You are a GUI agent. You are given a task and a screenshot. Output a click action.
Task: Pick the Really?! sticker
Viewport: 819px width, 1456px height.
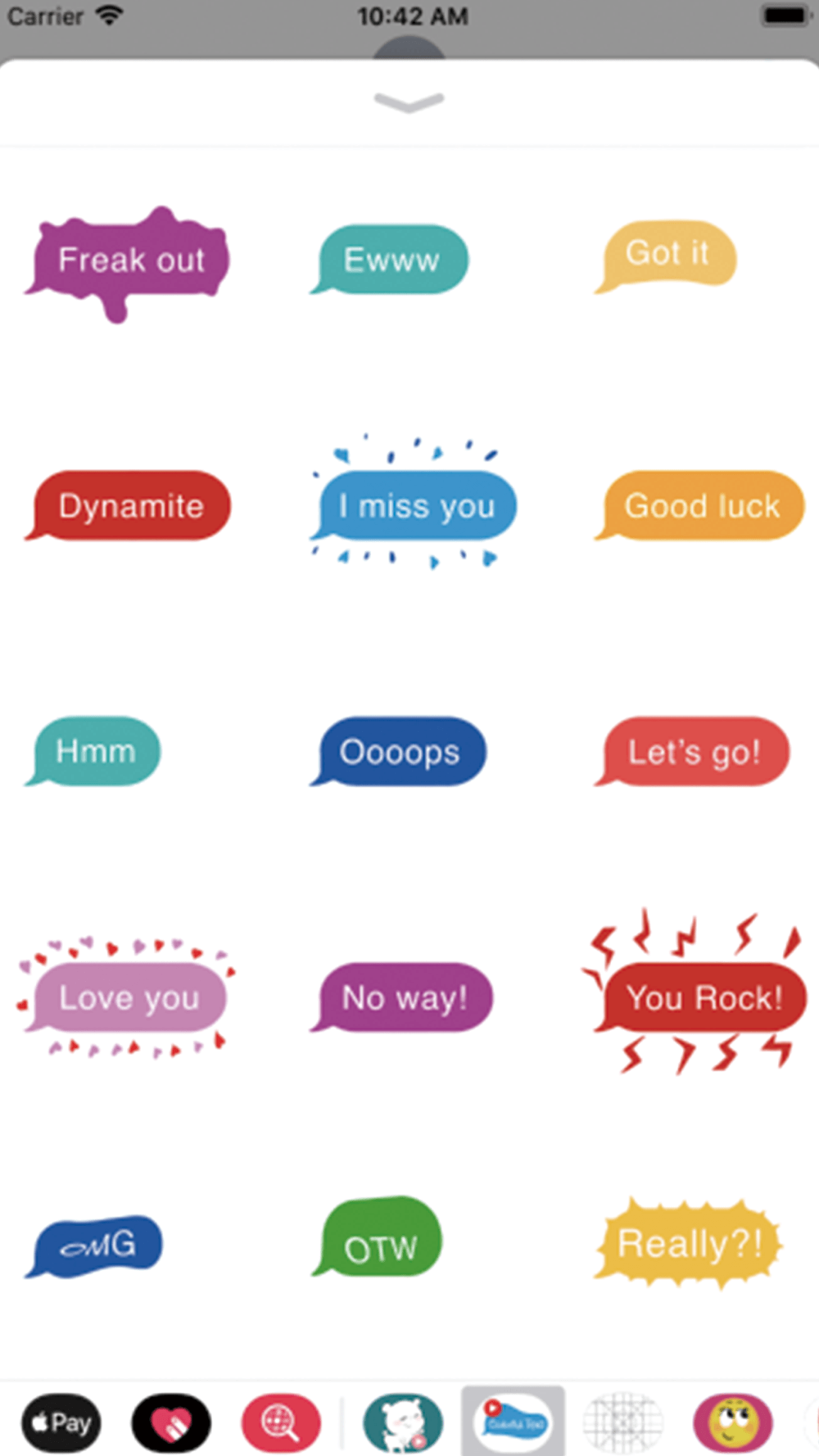[x=688, y=1243]
